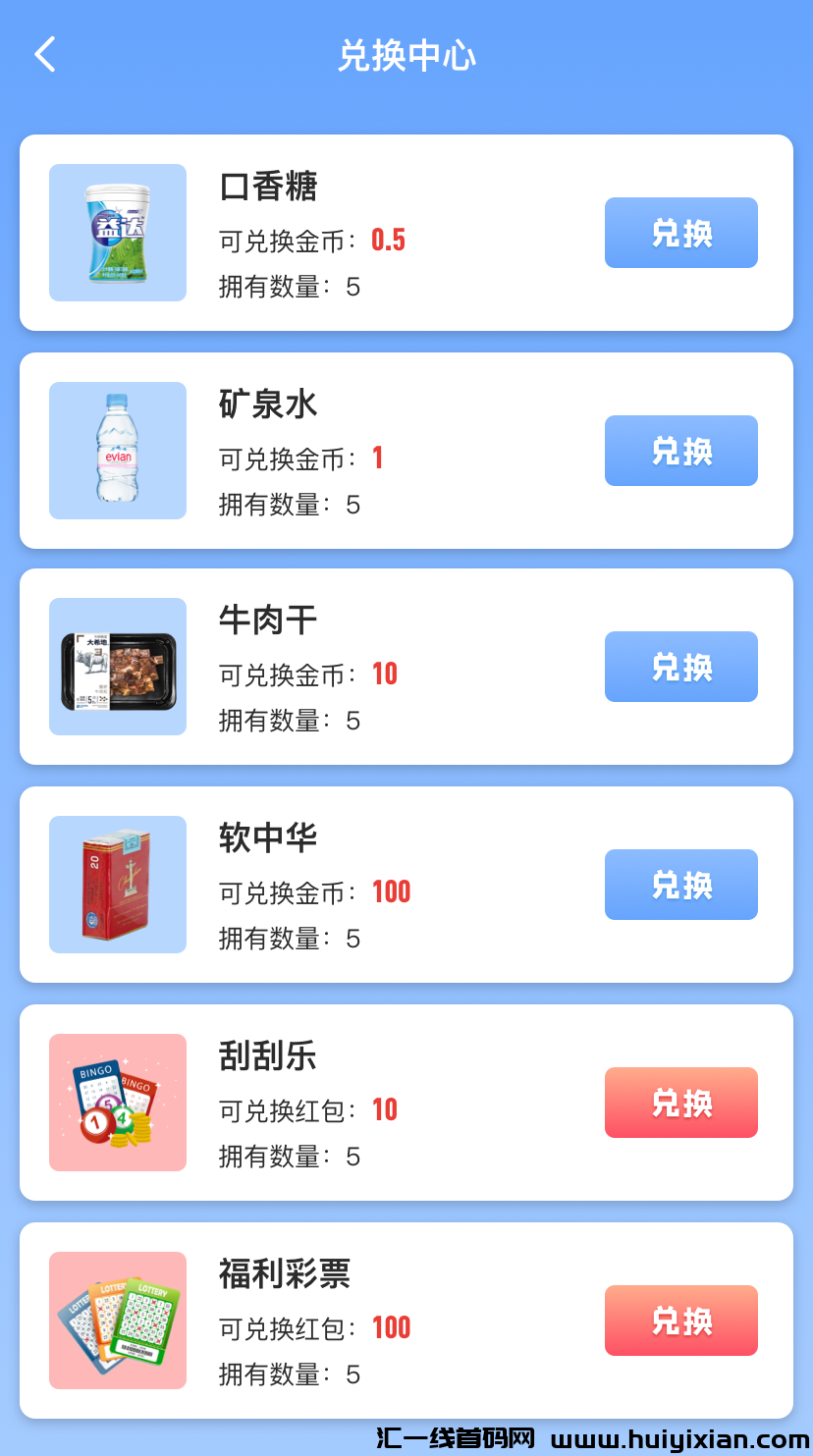Screen dimensions: 813x1456
Task: Tap 兑换 next to 软中华
Action: tap(680, 885)
